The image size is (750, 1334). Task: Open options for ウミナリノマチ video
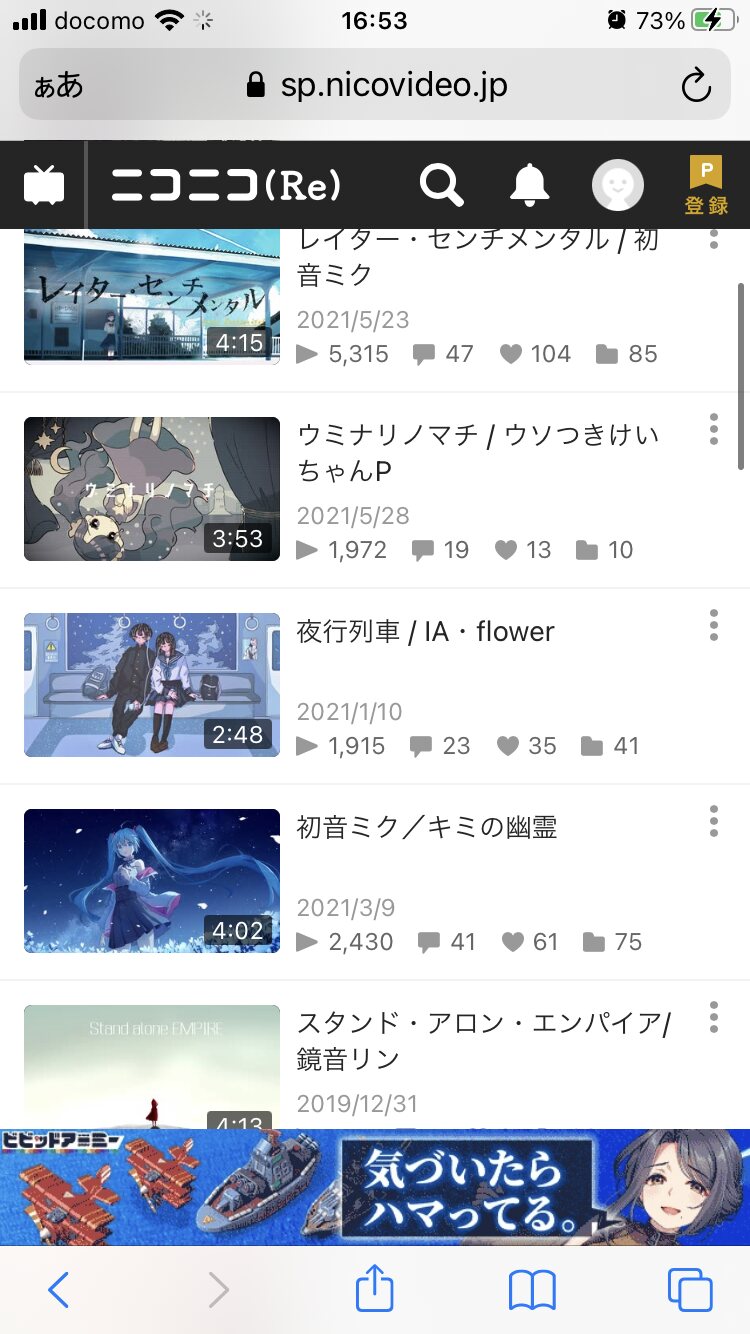[714, 429]
